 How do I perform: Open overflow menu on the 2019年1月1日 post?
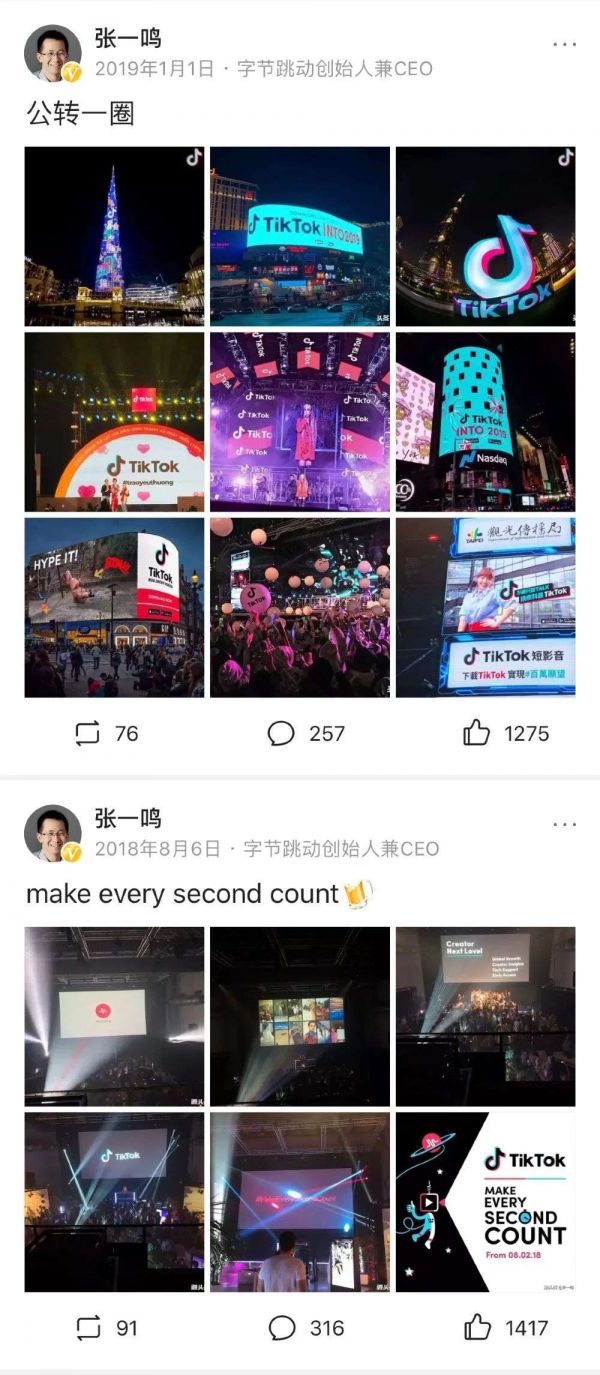point(564,45)
